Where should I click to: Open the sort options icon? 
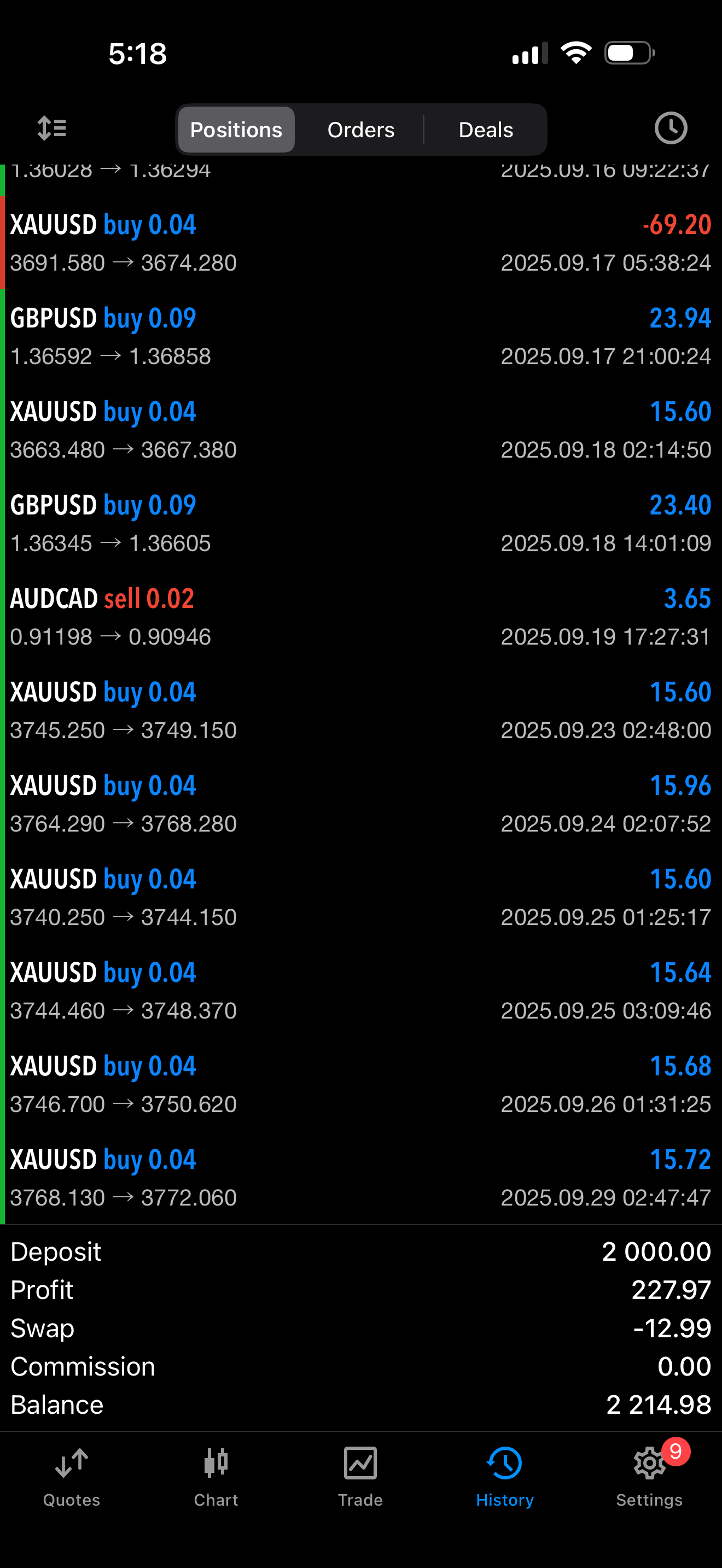[x=52, y=128]
